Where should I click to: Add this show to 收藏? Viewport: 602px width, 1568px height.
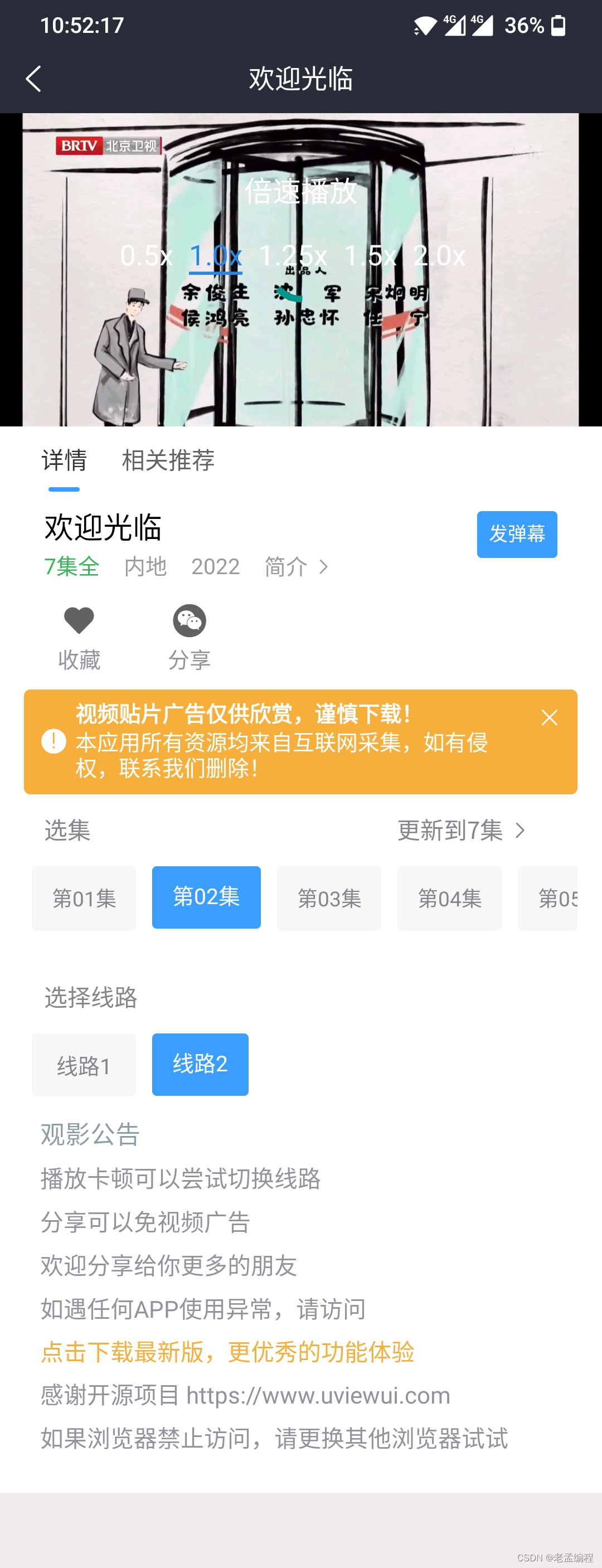pyautogui.click(x=79, y=637)
